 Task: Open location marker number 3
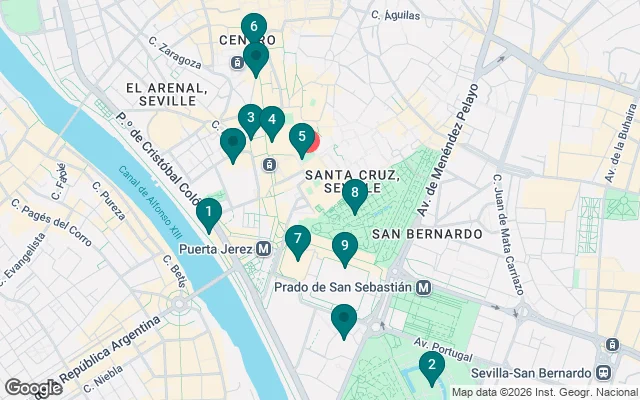[x=250, y=118]
